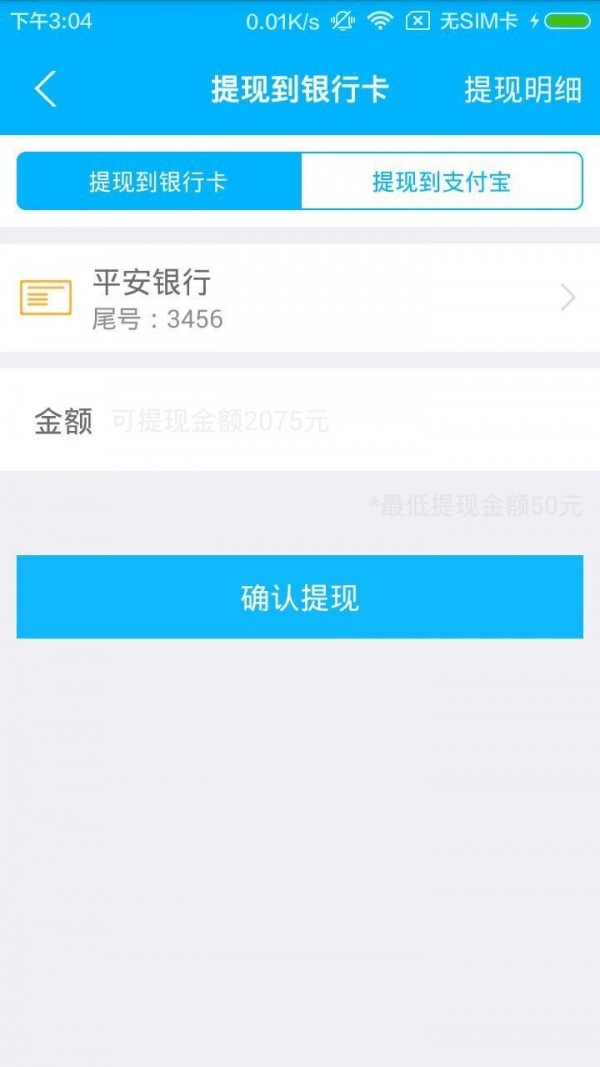Go back using the top-left arrow

[46, 89]
